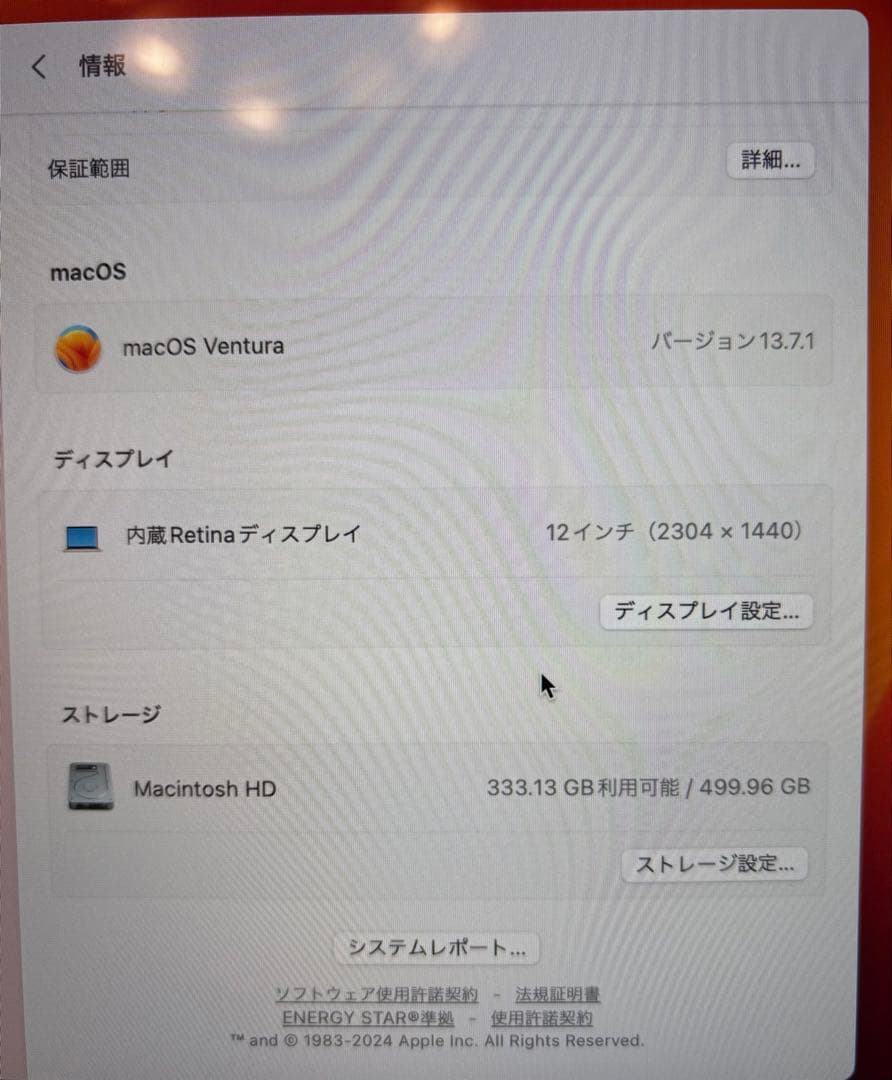892x1080 pixels.
Task: Navigate back using the left arrow
Action: click(37, 66)
